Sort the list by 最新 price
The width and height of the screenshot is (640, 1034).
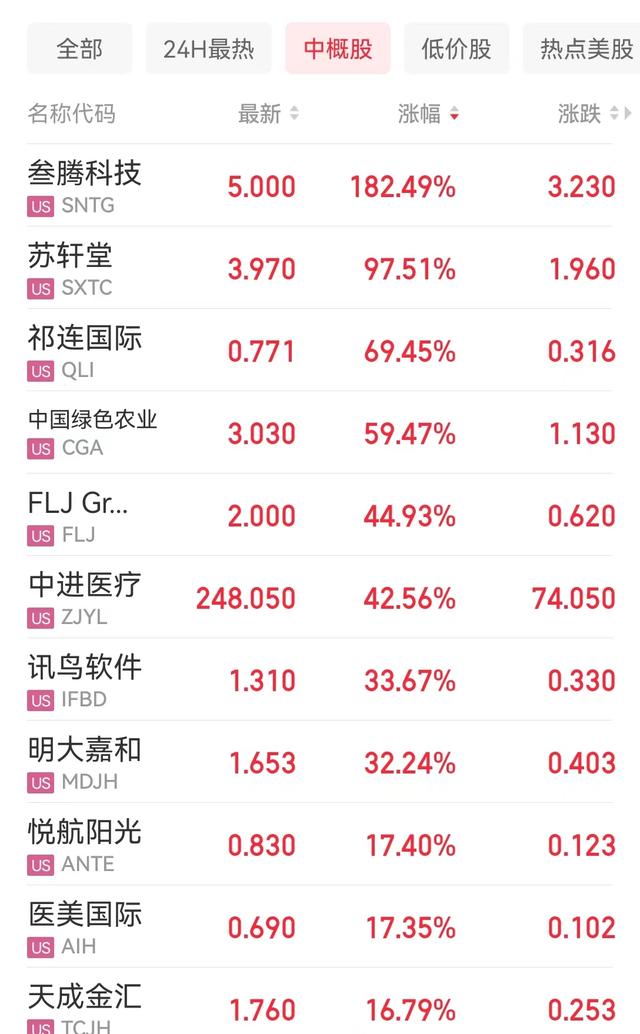tap(268, 113)
